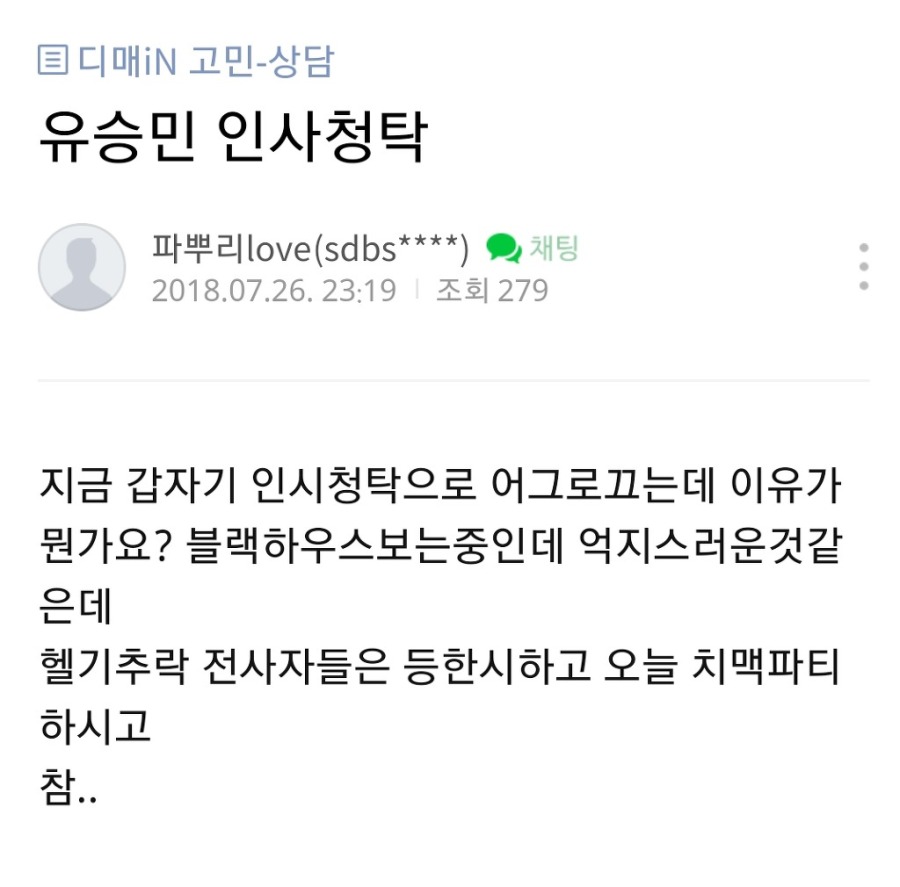This screenshot has width=900, height=887.
Task: View 파뿌리love's profile picture
Action: [x=82, y=267]
